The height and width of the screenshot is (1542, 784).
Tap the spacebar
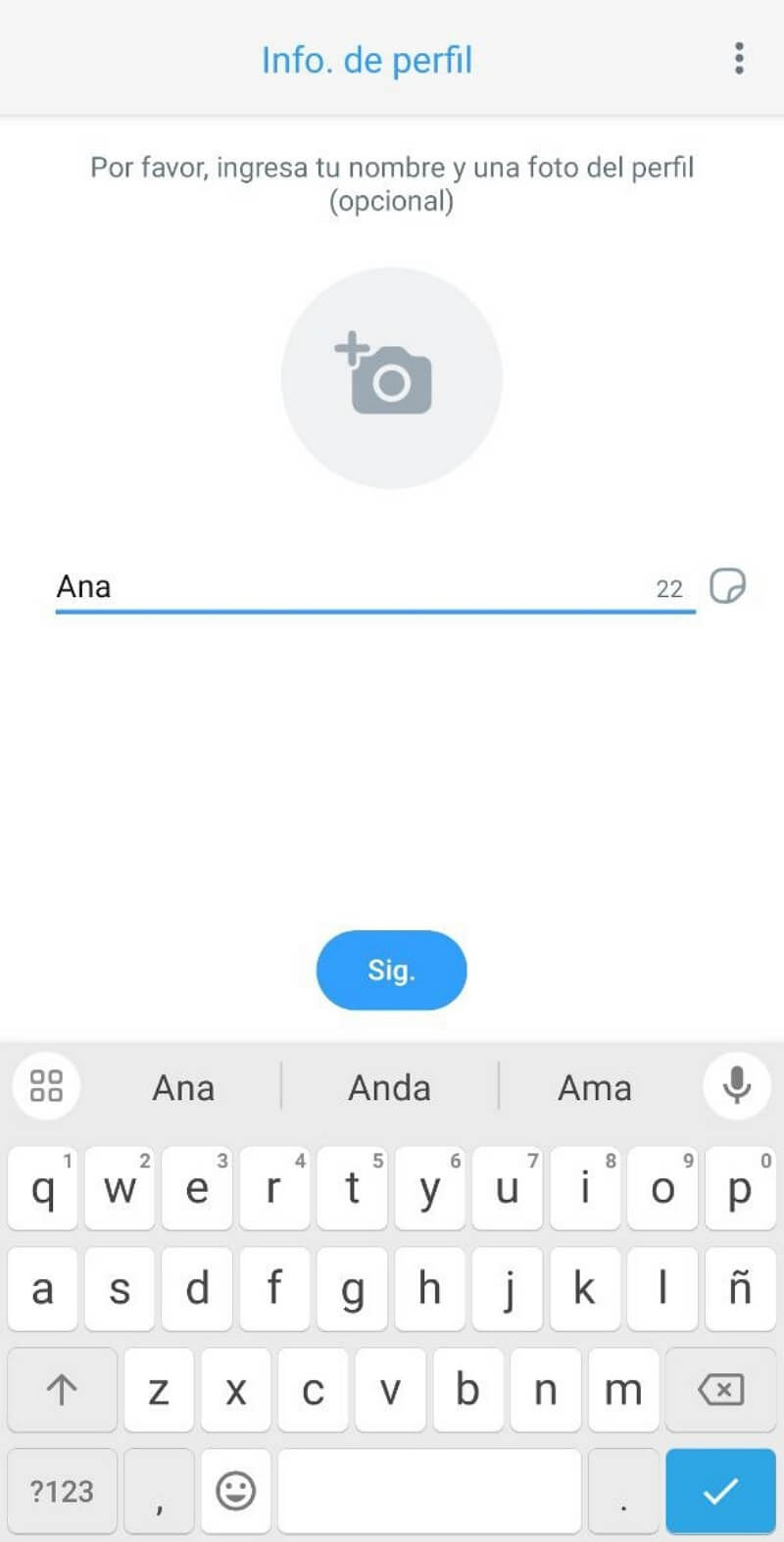(428, 1491)
